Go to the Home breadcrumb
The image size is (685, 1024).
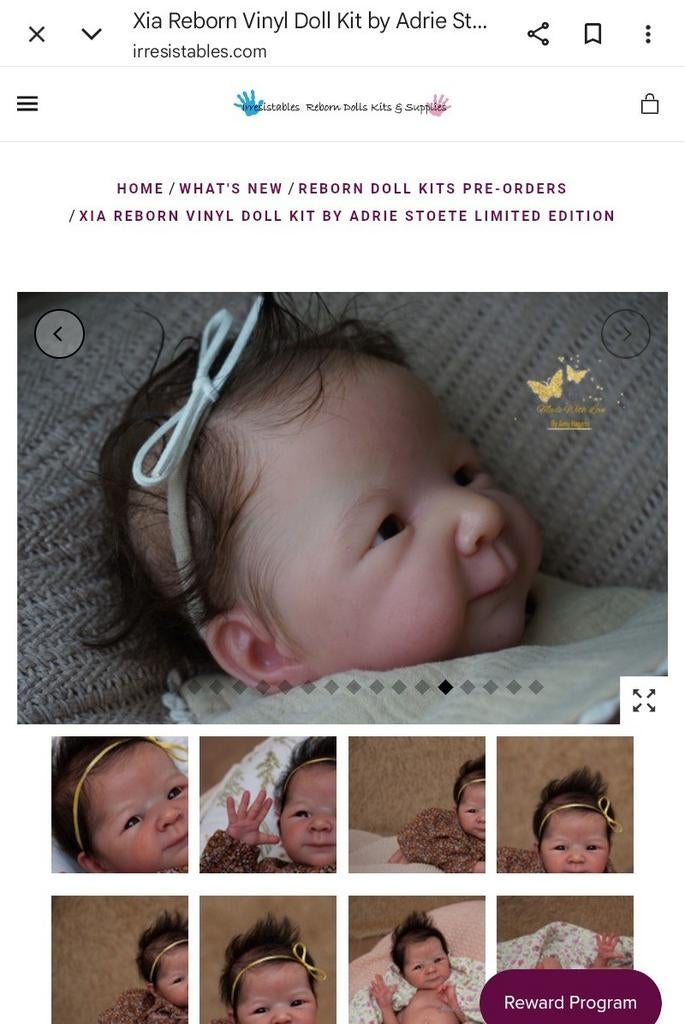point(140,188)
